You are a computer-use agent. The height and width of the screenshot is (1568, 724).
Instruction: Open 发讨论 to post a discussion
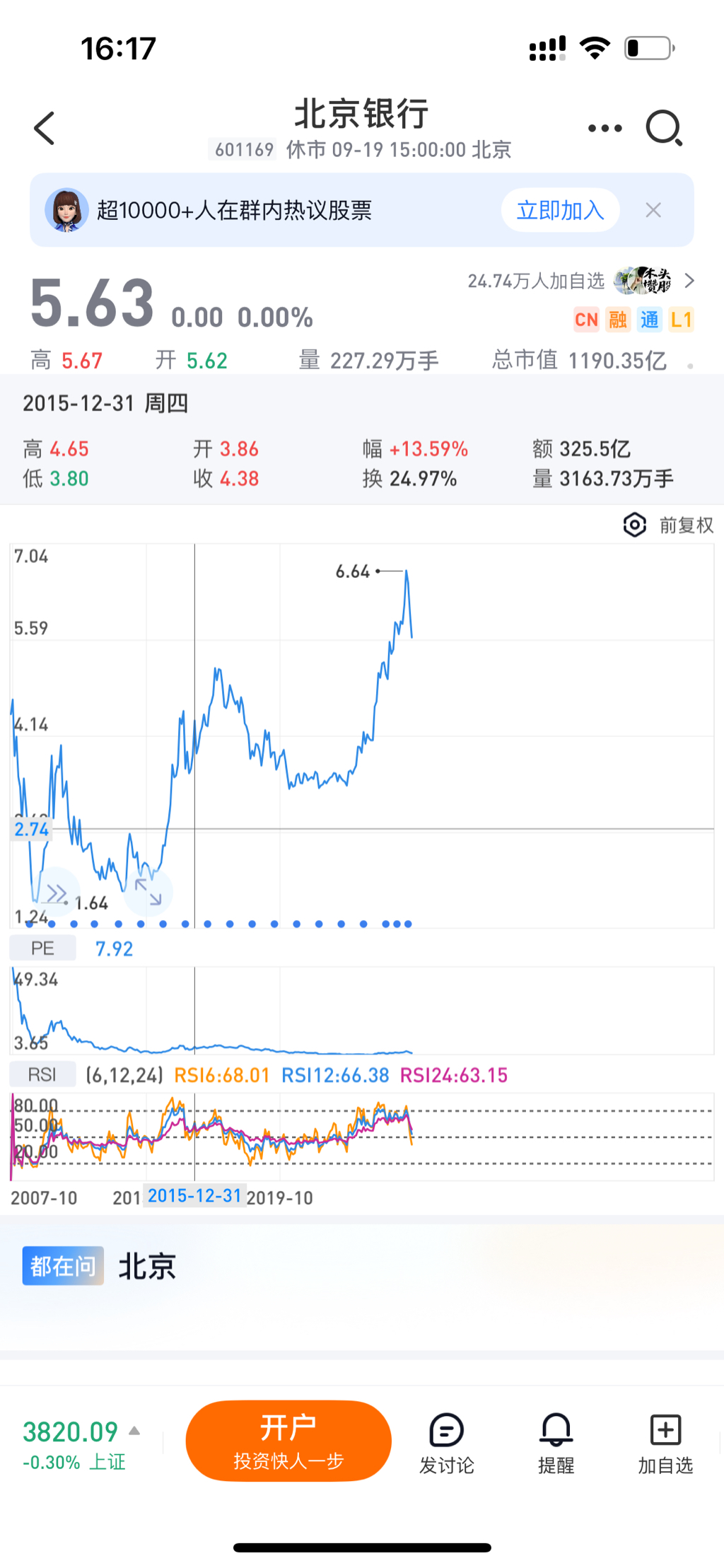pos(446,1444)
